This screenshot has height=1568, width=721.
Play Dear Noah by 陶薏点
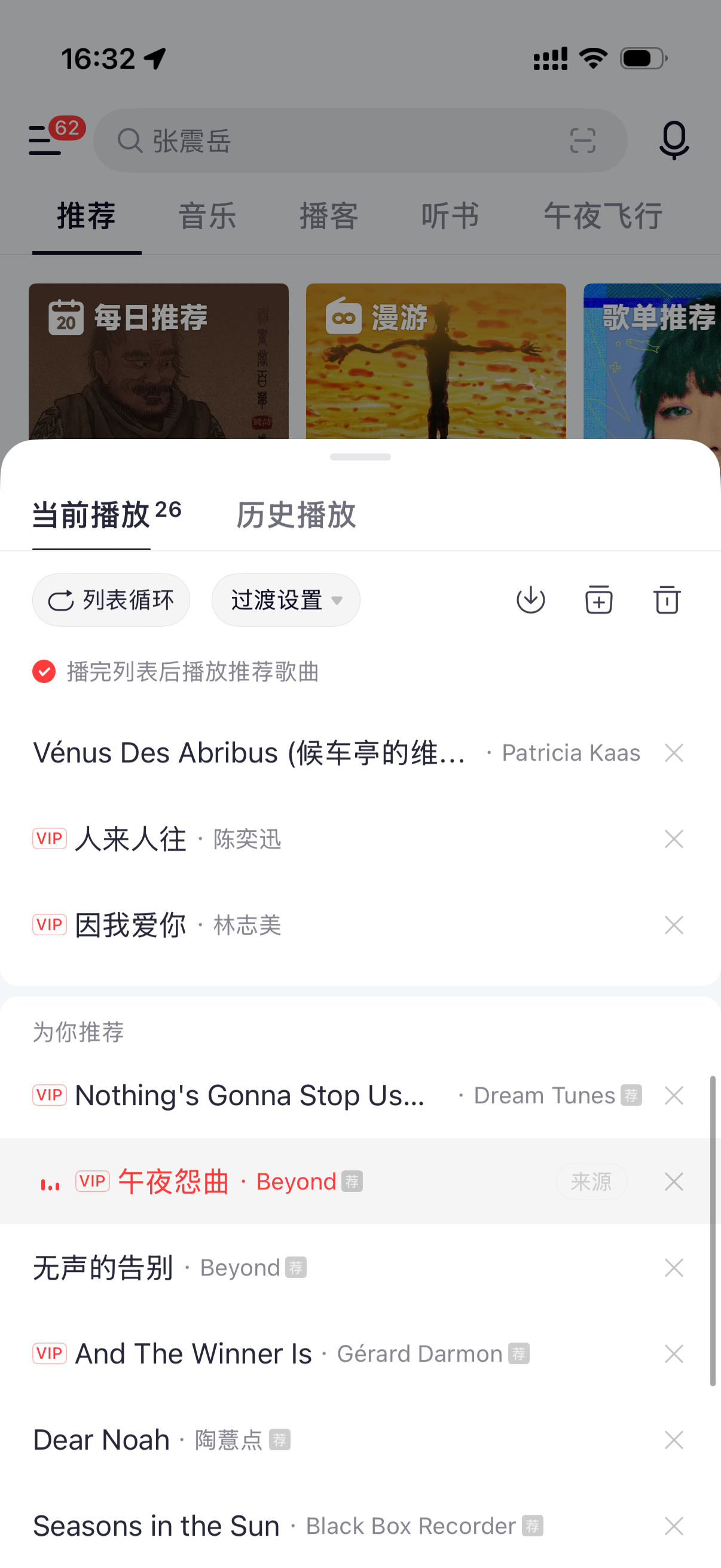tap(102, 1440)
